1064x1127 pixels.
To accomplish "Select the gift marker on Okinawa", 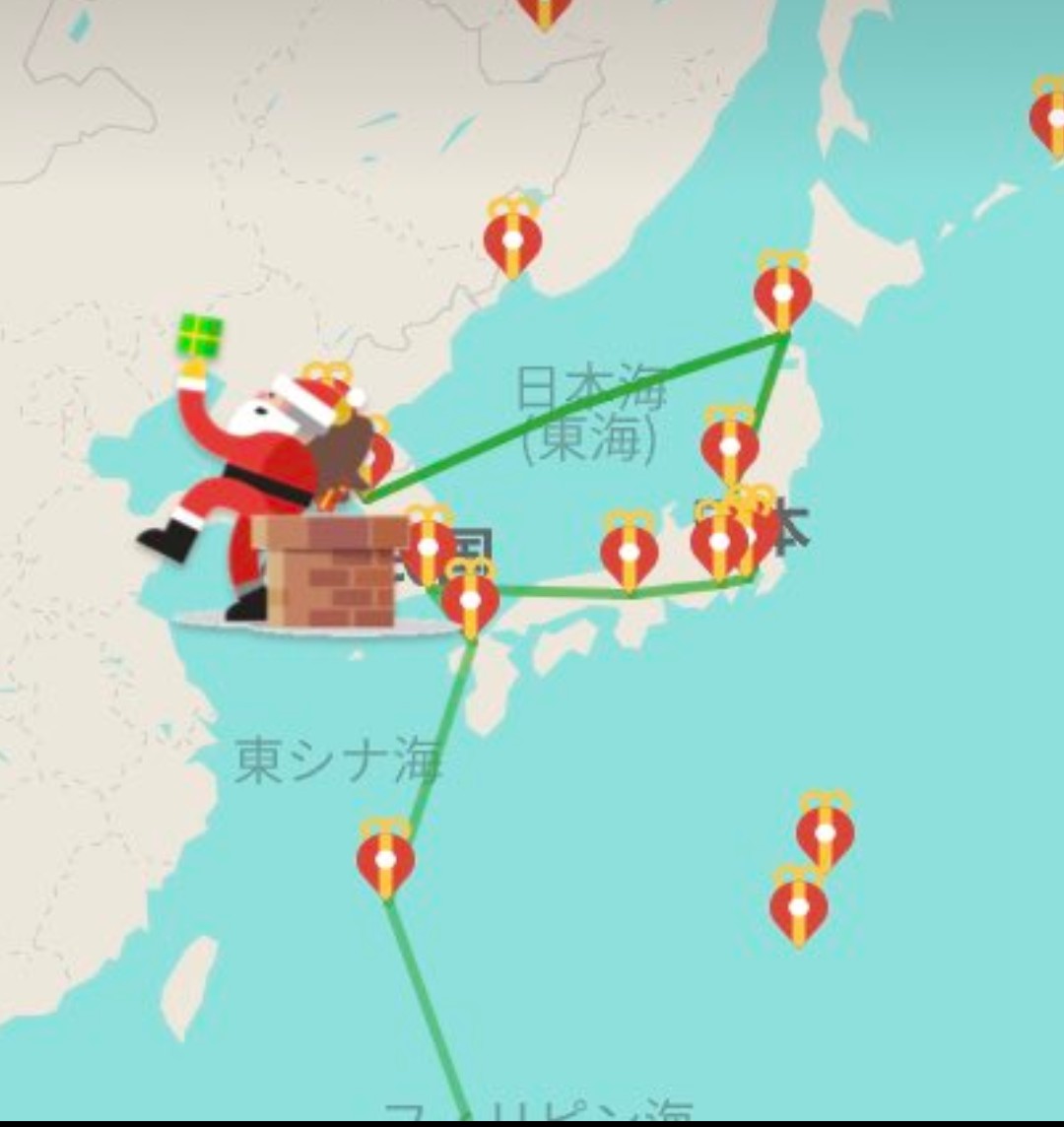I will [x=385, y=859].
